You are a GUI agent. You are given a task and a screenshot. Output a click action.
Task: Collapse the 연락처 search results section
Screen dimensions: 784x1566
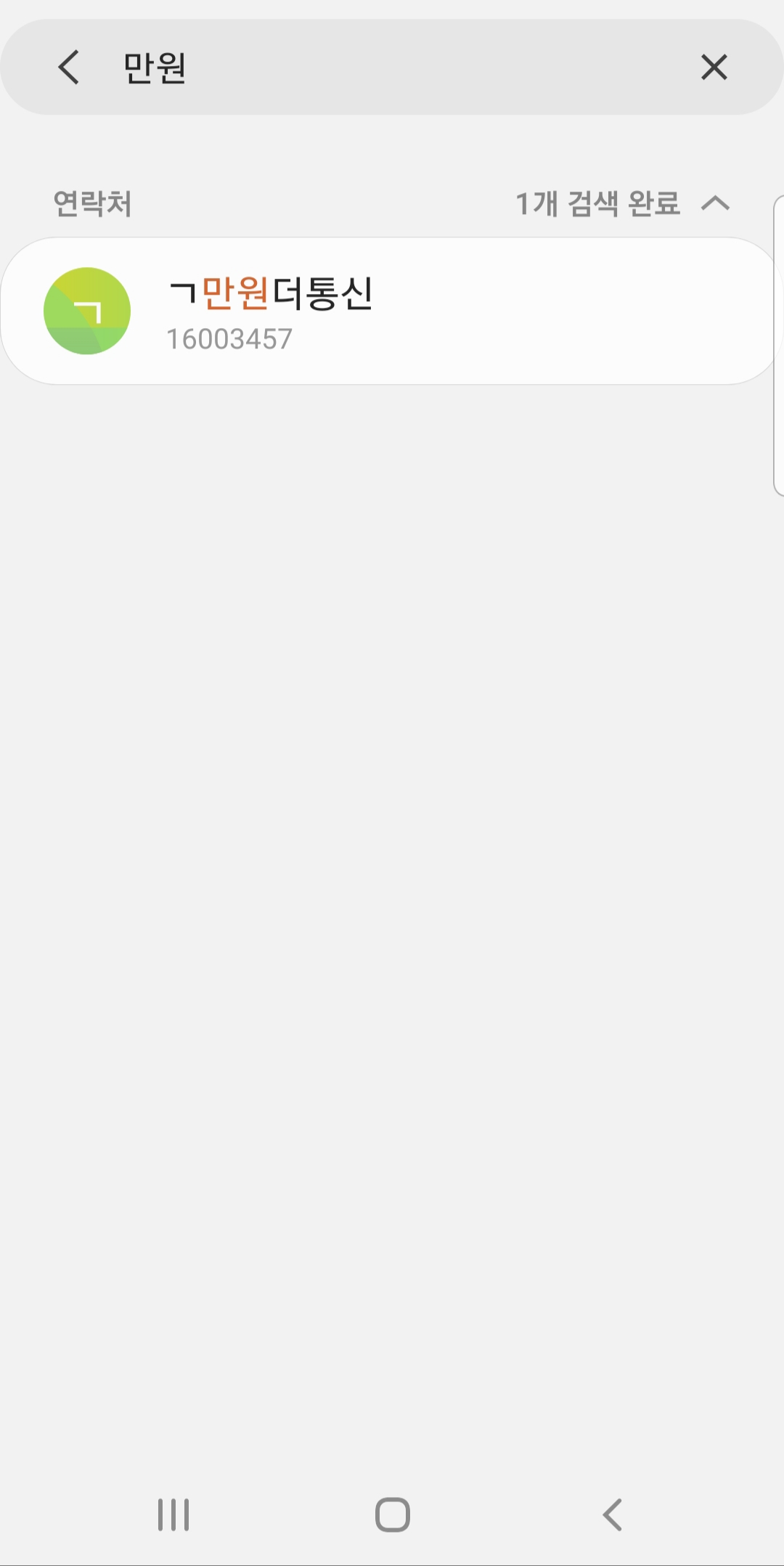715,203
